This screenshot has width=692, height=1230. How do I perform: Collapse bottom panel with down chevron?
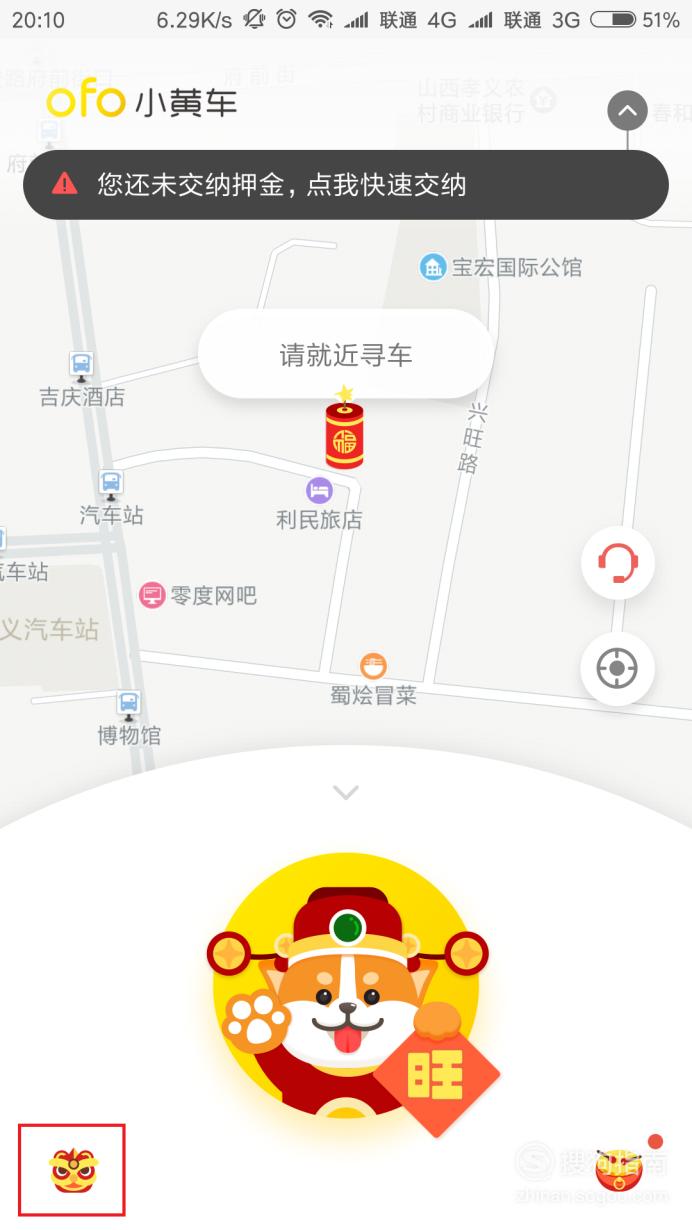(x=346, y=792)
